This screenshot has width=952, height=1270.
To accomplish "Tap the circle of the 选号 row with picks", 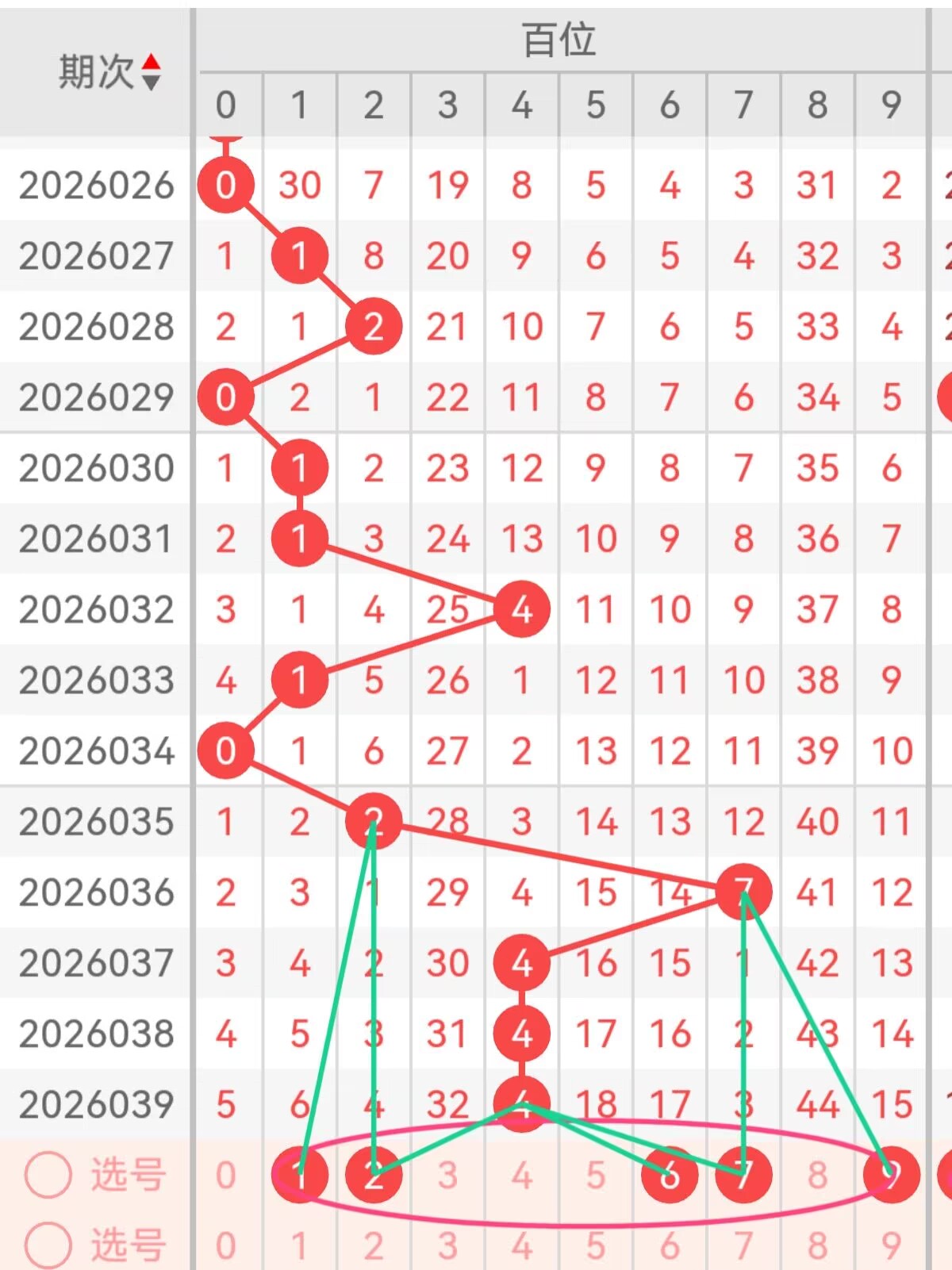I will [x=48, y=1175].
